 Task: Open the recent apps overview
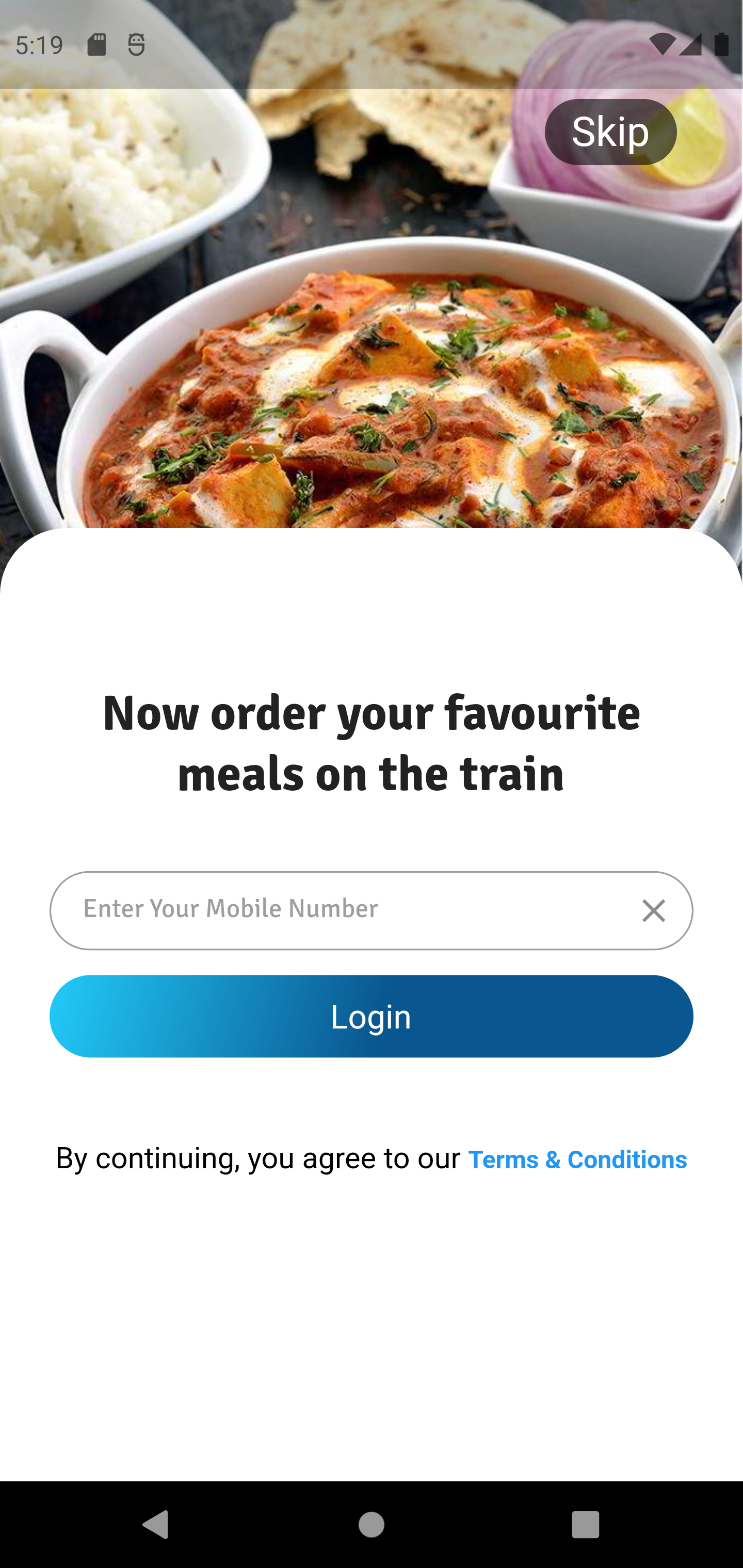[x=585, y=1525]
